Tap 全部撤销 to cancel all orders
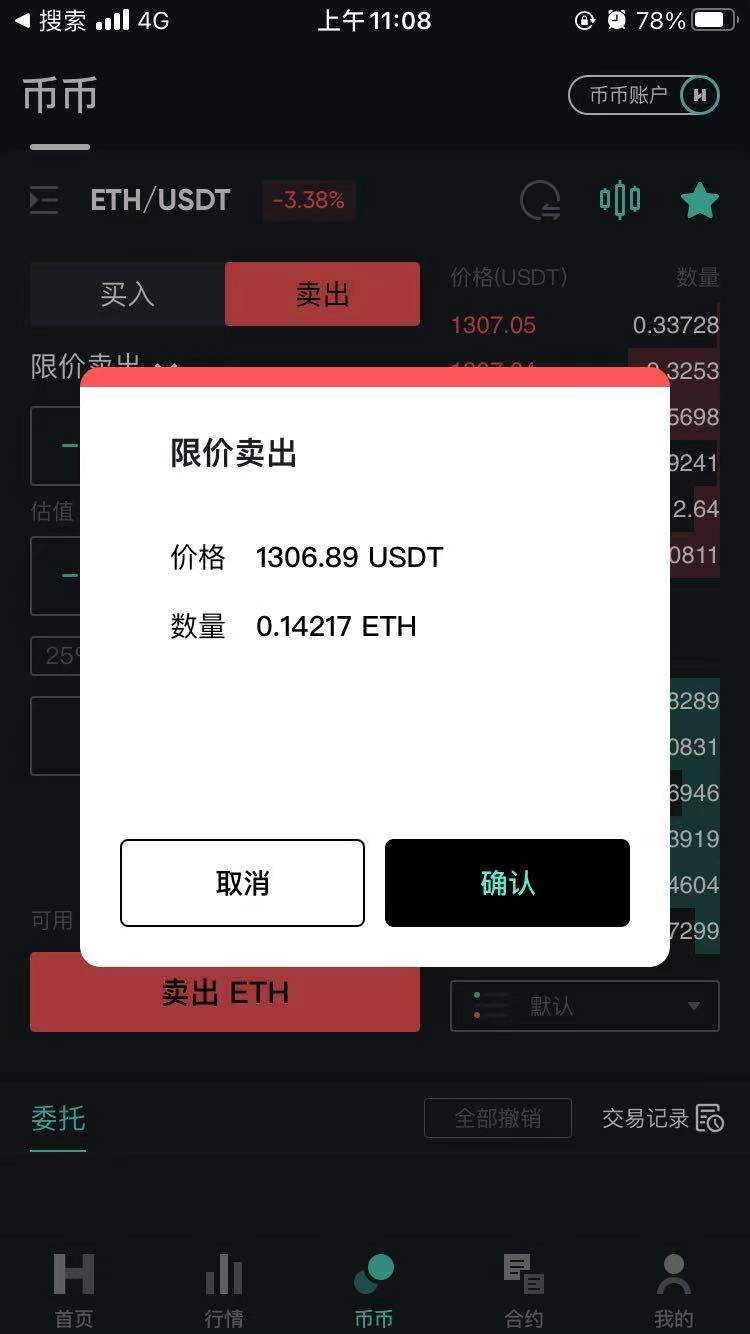Viewport: 750px width, 1334px height. click(x=498, y=1118)
